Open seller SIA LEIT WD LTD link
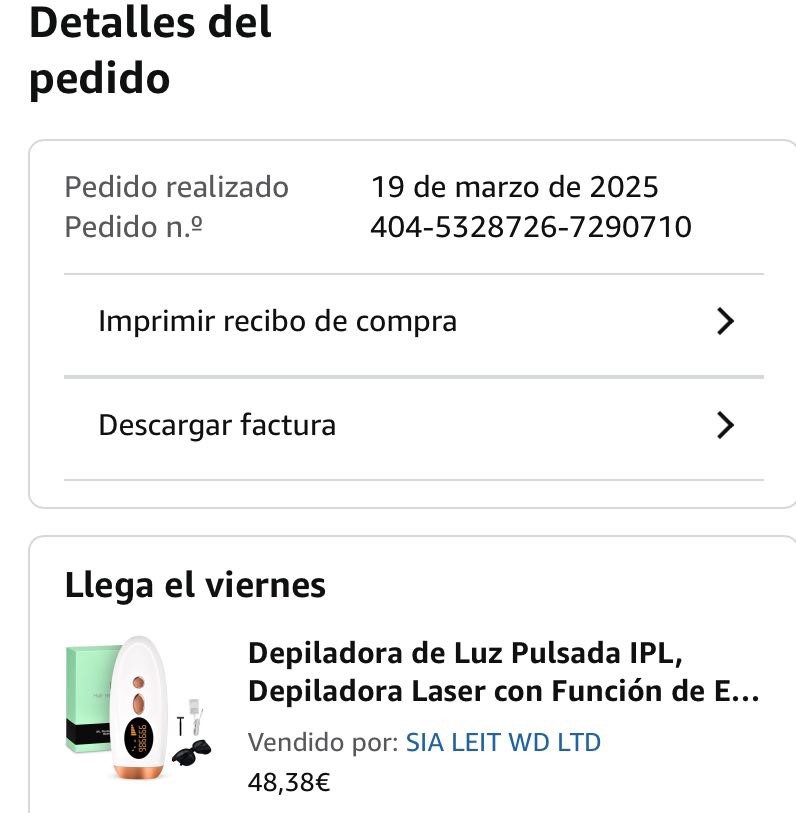796x813 pixels. coord(503,743)
